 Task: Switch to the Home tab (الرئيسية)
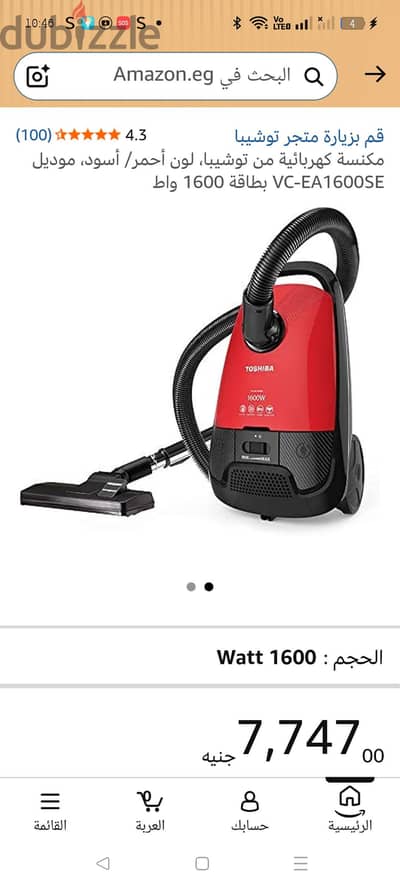click(350, 810)
